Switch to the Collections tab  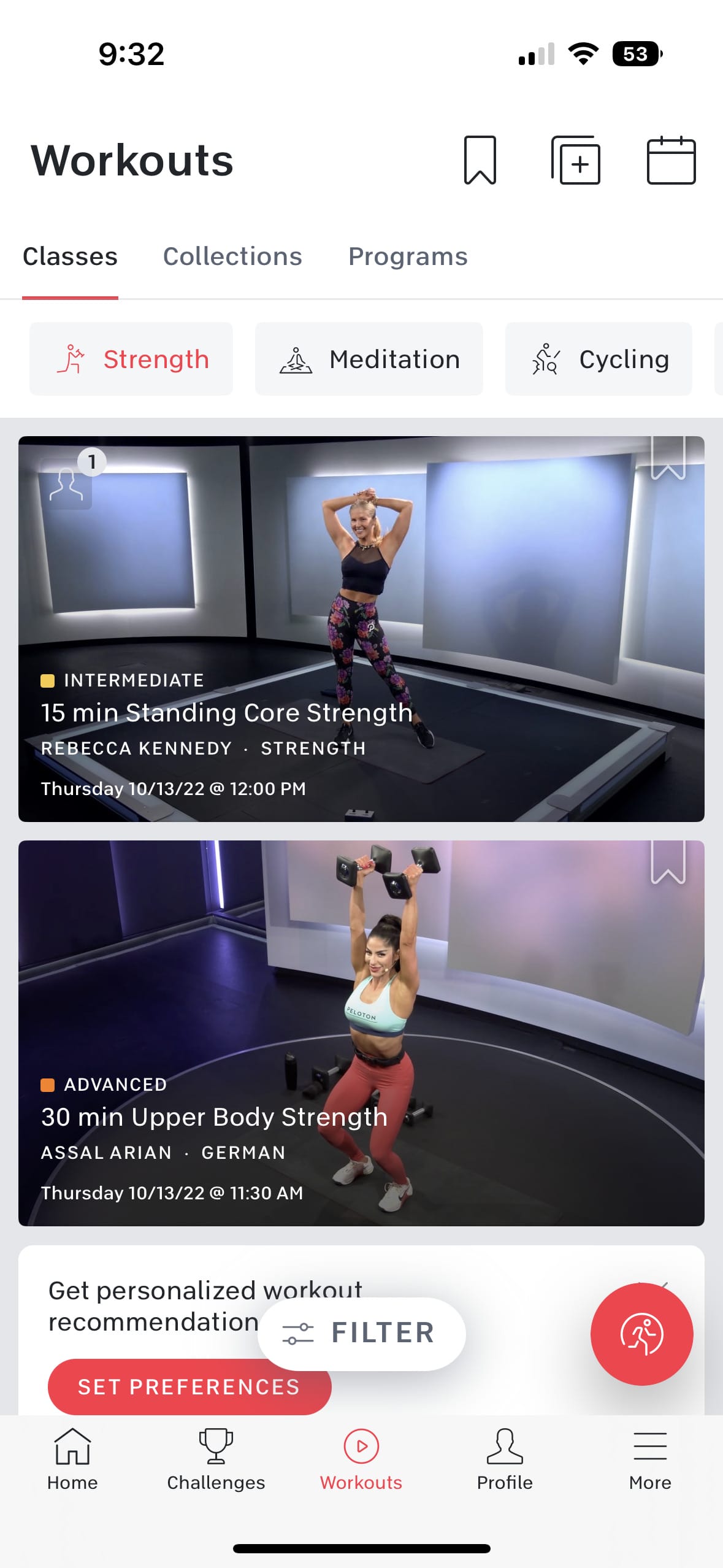232,256
